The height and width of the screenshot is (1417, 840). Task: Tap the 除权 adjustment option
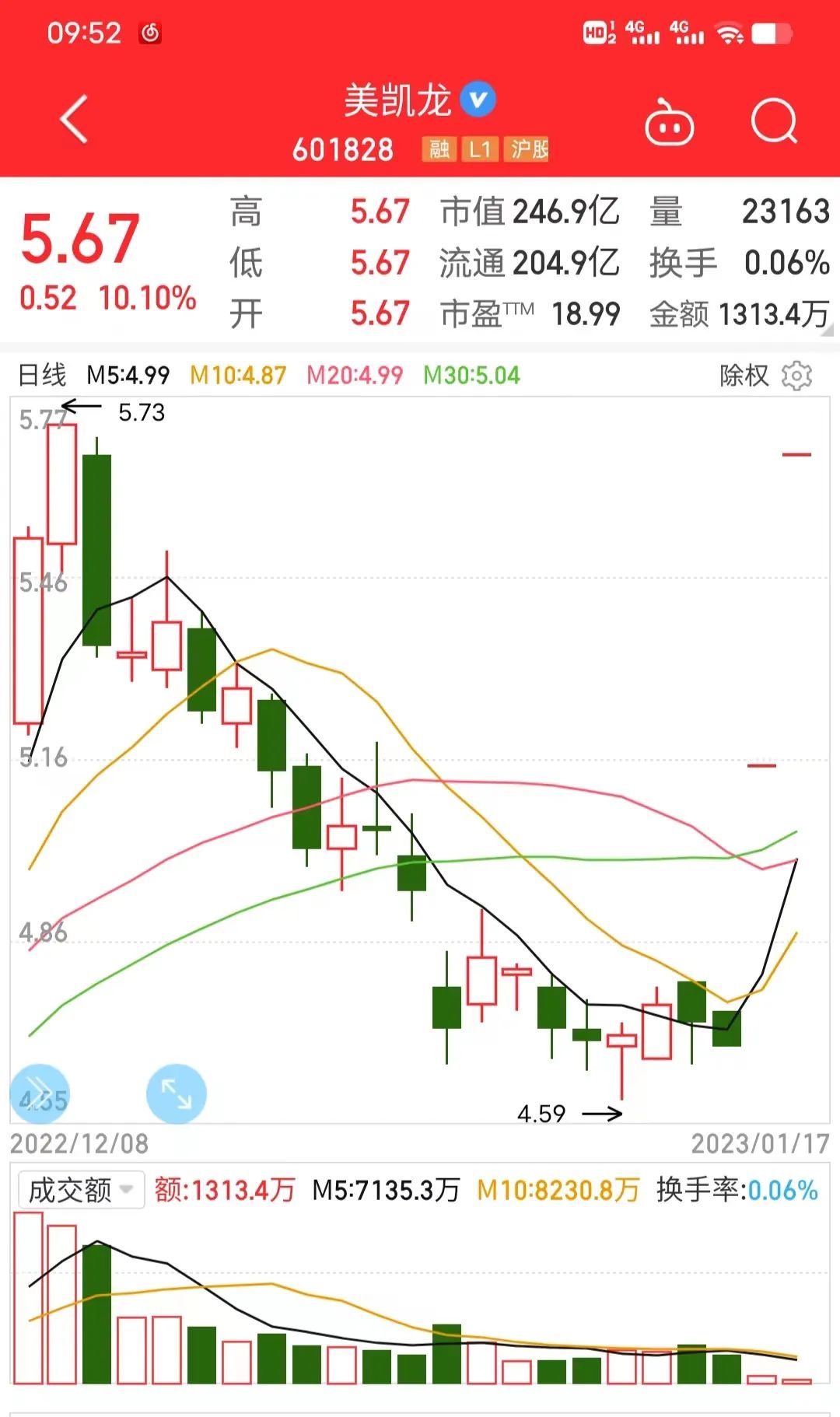pyautogui.click(x=744, y=376)
